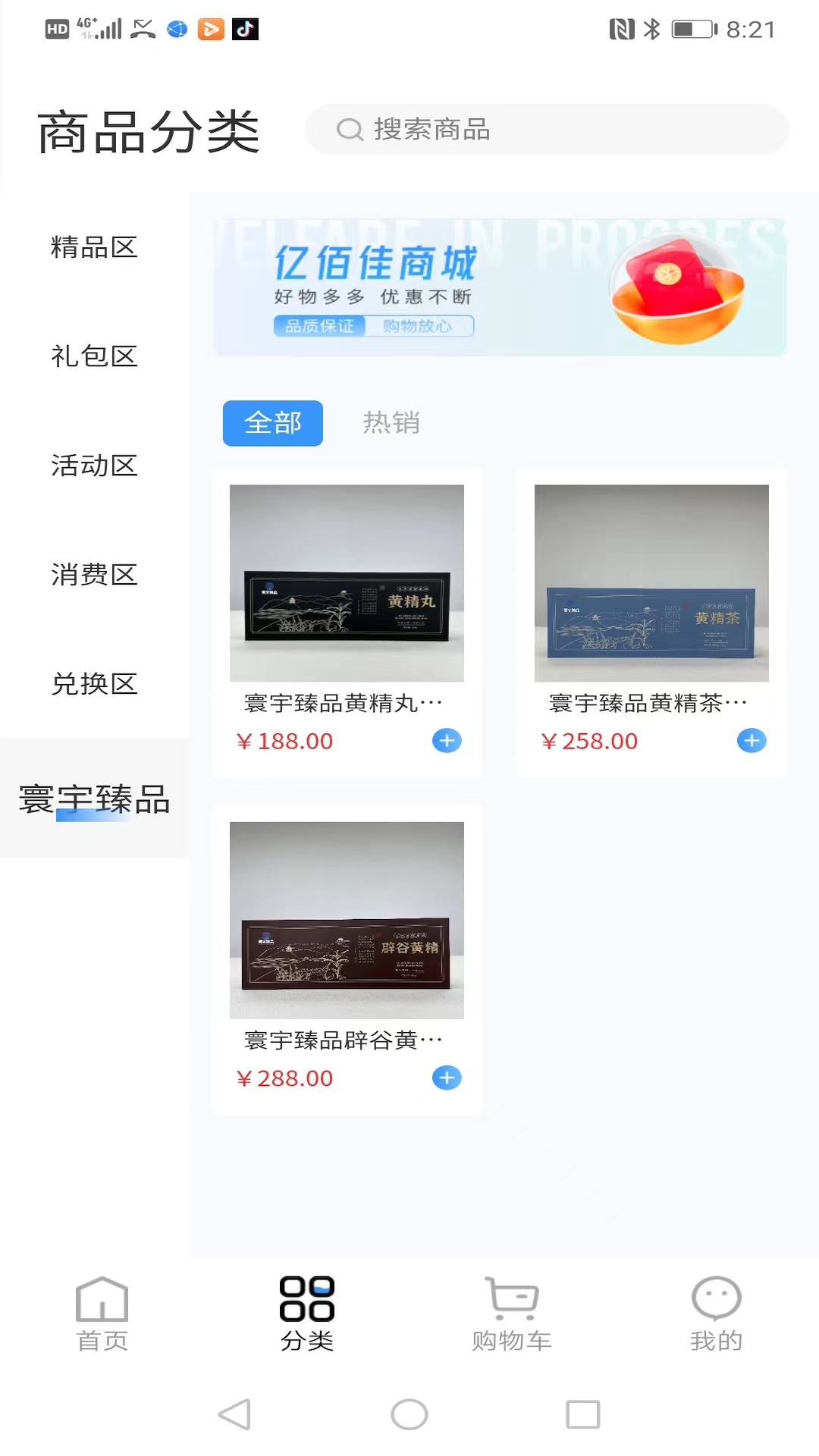This screenshot has width=819, height=1456.
Task: Switch to the 热销 filter
Action: [391, 423]
